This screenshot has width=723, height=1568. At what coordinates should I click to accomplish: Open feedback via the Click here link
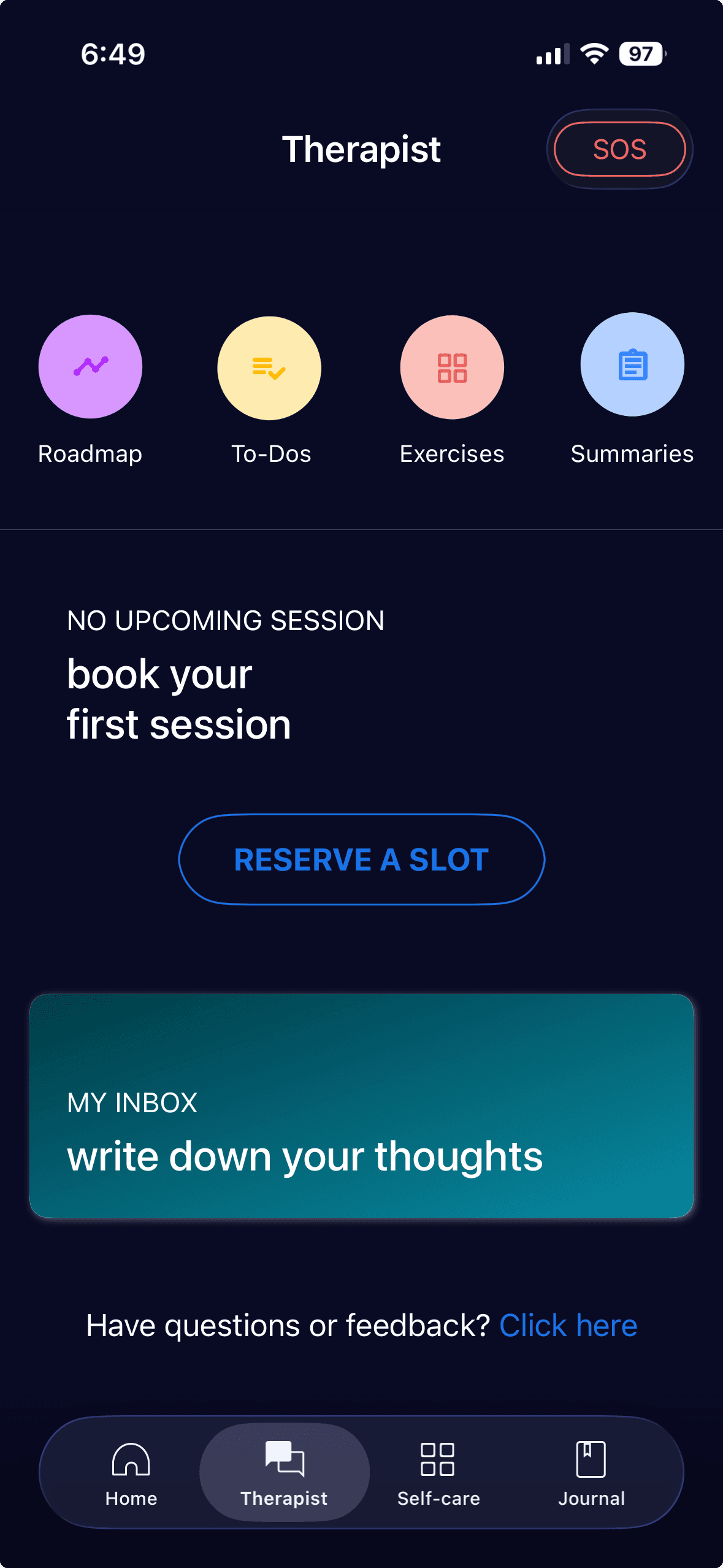[x=568, y=1324]
